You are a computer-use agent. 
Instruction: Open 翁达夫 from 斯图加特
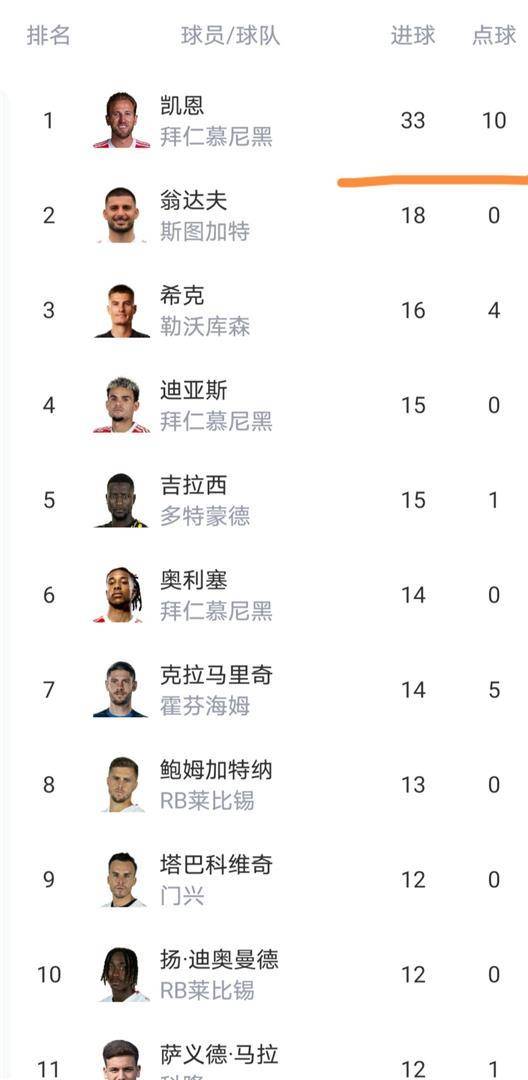point(264,216)
